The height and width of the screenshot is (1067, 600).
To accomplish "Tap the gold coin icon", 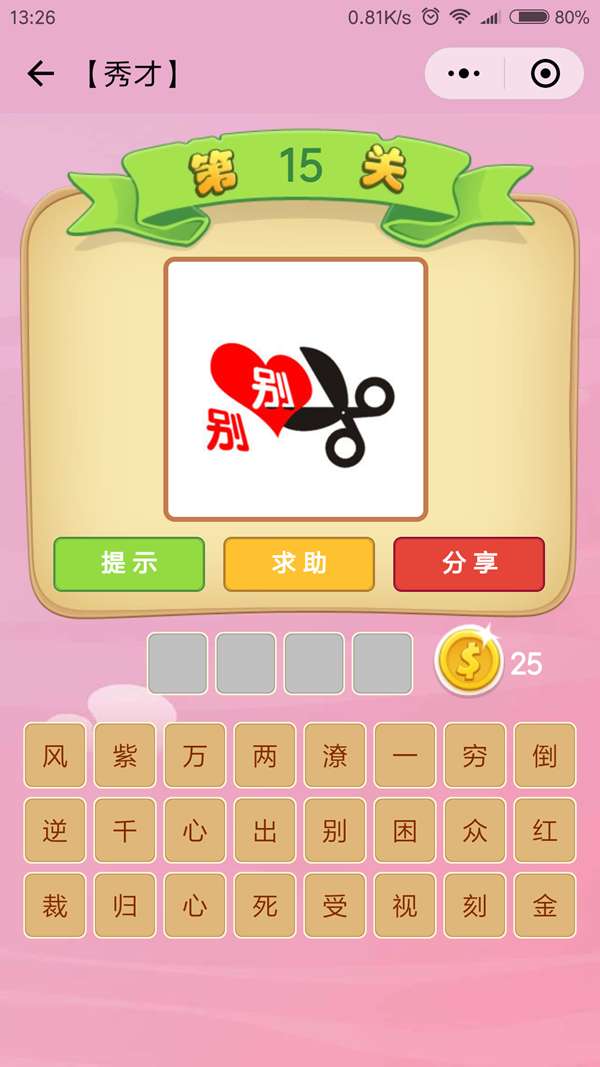I will click(x=467, y=662).
